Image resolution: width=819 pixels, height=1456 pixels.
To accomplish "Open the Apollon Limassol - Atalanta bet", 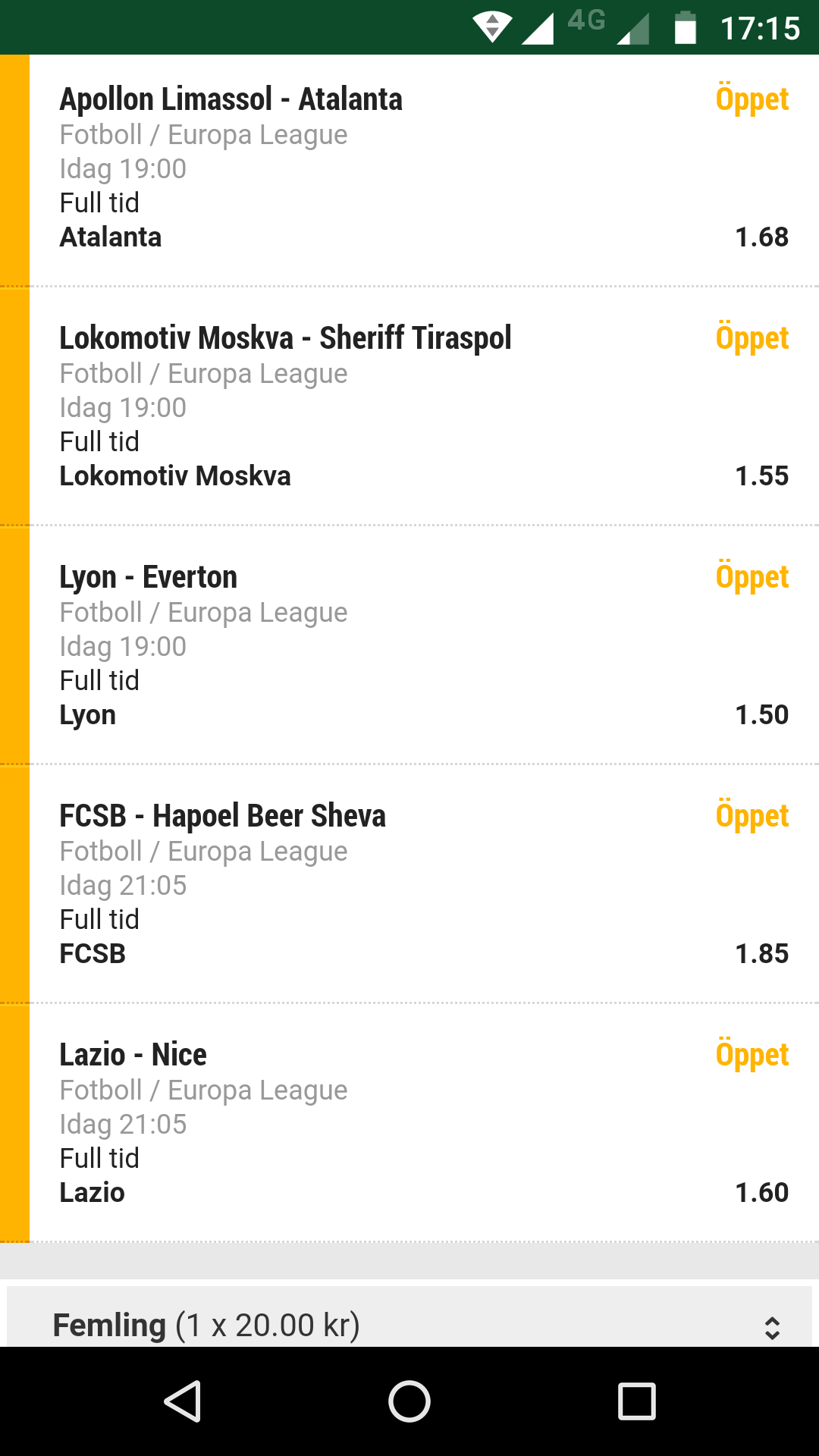I will [x=409, y=171].
